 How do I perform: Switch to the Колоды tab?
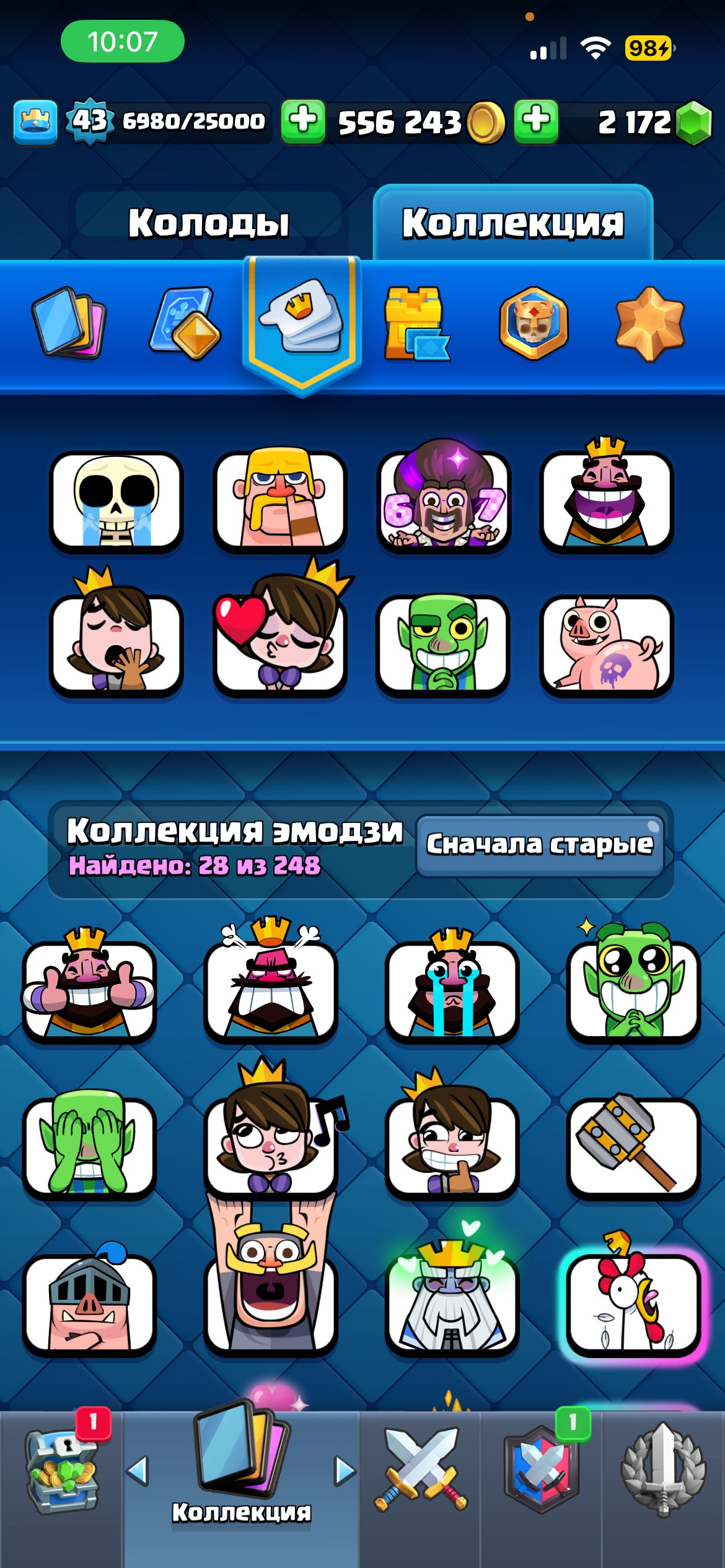pyautogui.click(x=208, y=223)
